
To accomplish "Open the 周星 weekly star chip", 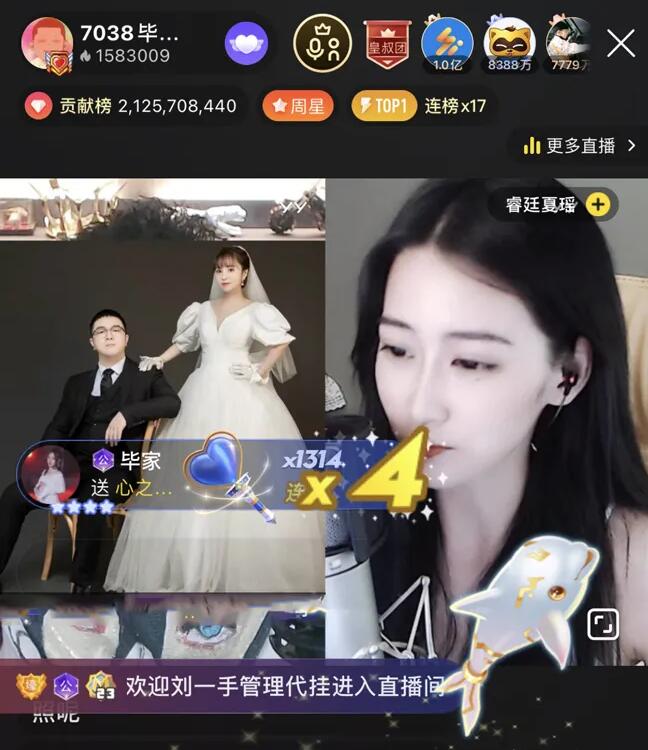I will coord(297,106).
